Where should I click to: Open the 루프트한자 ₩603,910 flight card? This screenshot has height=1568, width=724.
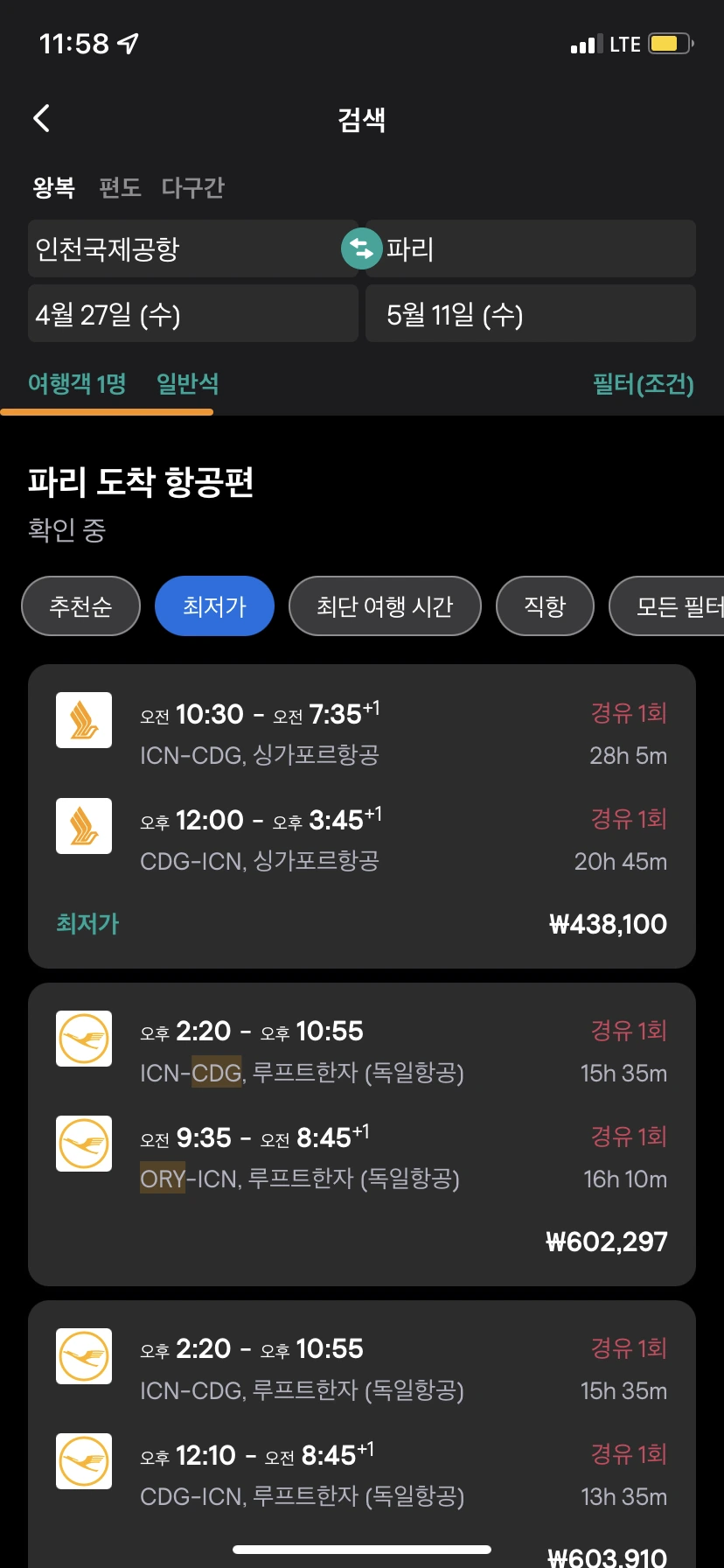[362, 1435]
